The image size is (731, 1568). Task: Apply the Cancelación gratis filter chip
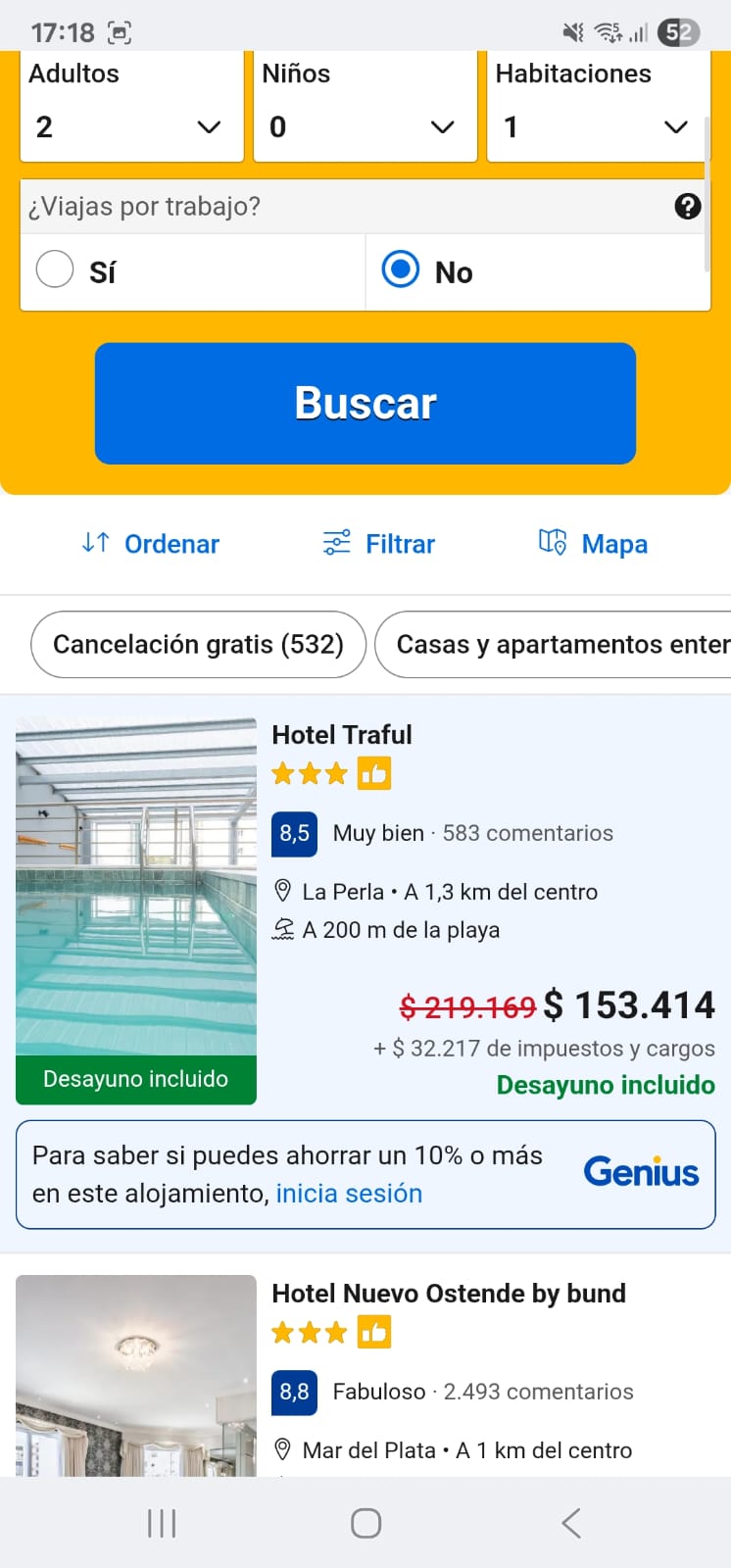point(198,644)
